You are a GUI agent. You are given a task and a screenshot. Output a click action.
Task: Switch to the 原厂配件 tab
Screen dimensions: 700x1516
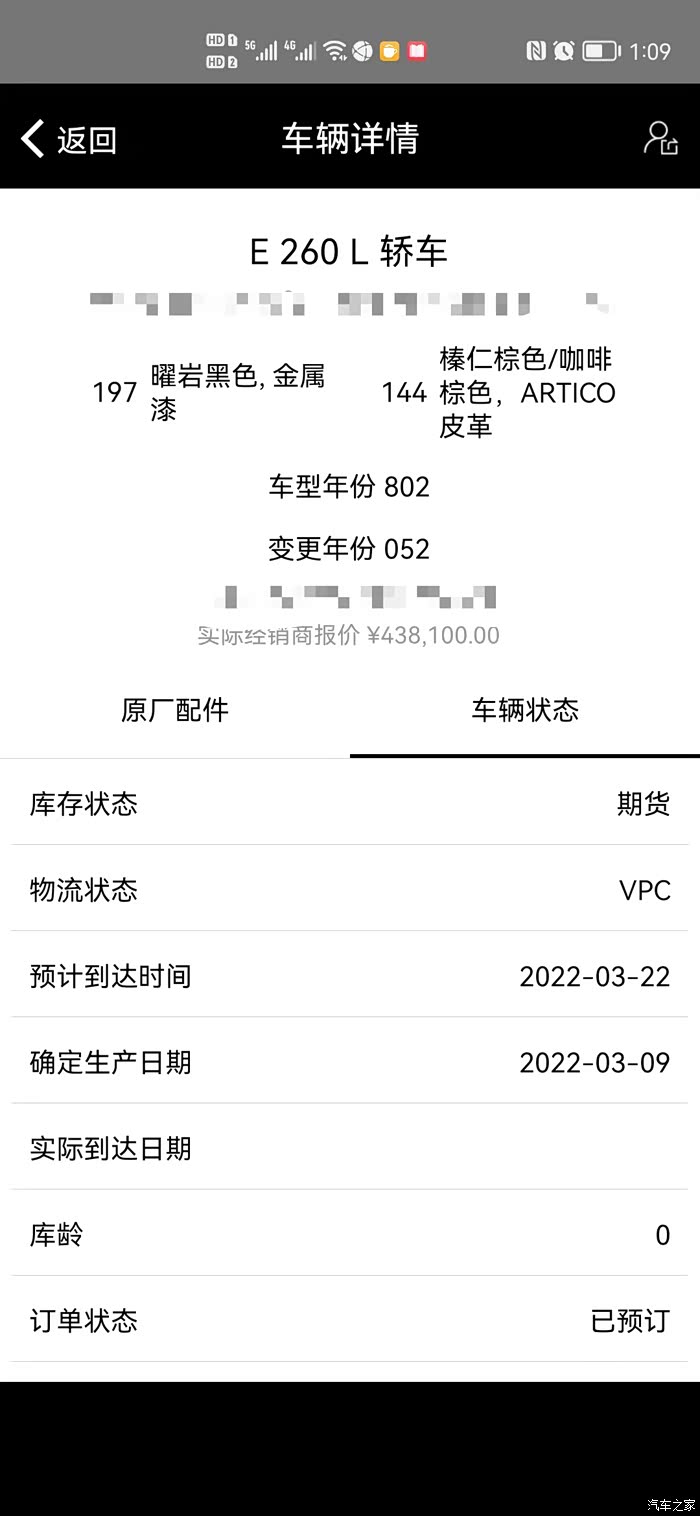pyautogui.click(x=175, y=710)
